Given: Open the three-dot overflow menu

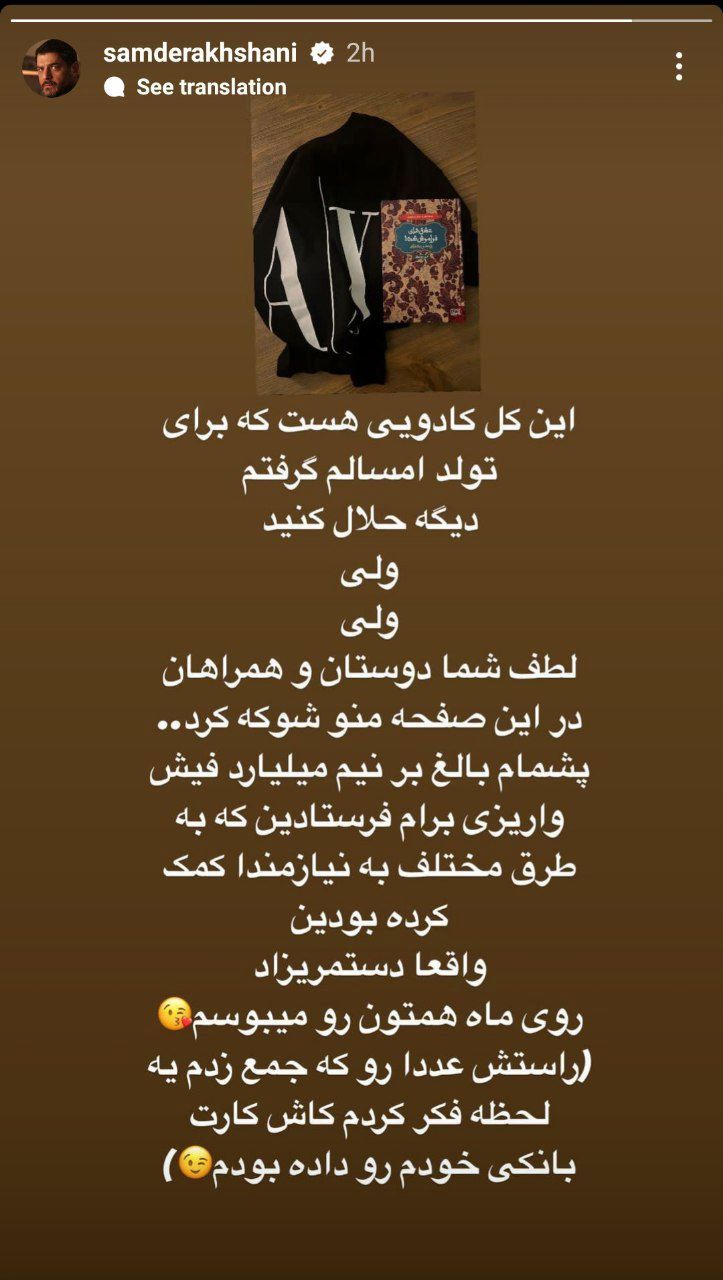Looking at the screenshot, I should click(679, 67).
